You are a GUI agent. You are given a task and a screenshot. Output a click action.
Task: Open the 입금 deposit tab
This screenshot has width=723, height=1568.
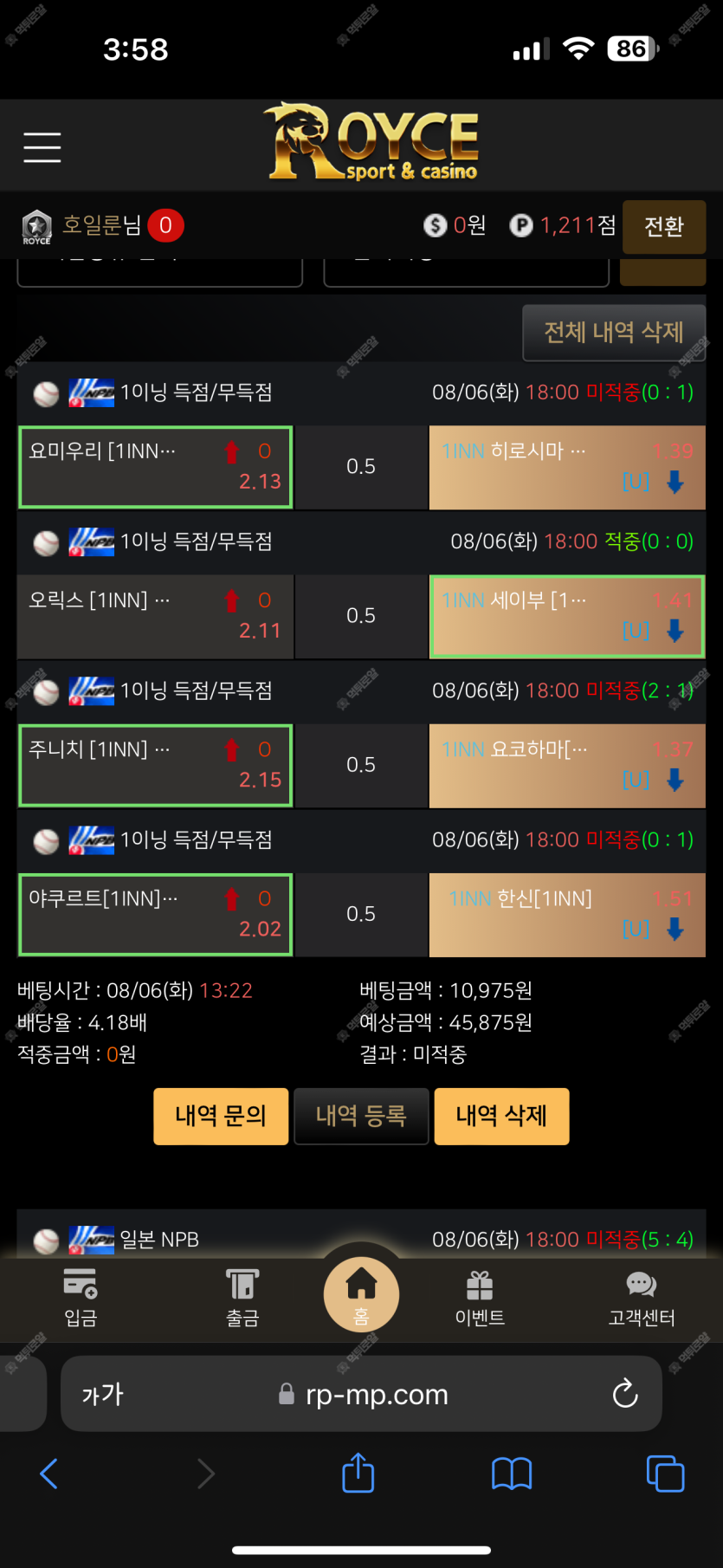pos(81,1297)
